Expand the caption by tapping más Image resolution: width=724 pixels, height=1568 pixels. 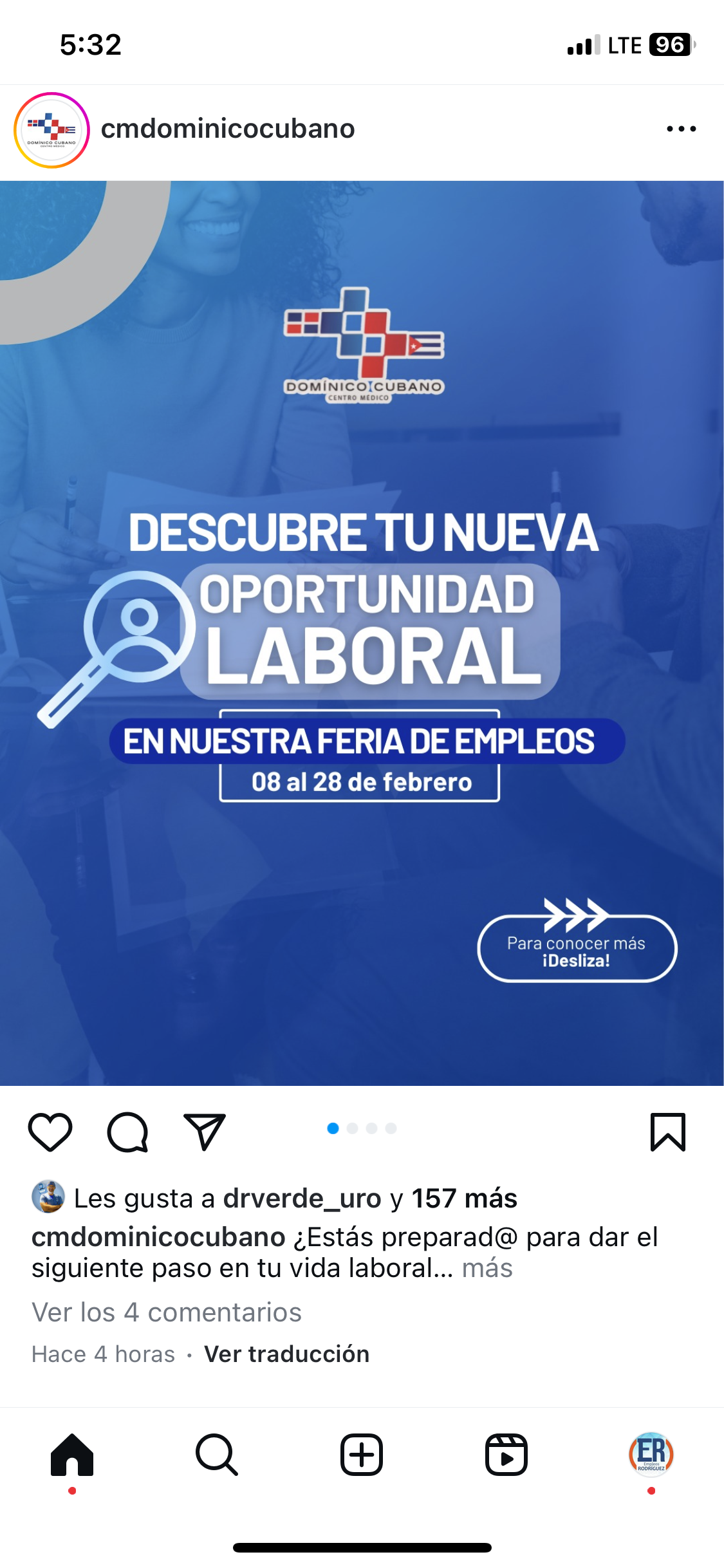coord(487,1268)
